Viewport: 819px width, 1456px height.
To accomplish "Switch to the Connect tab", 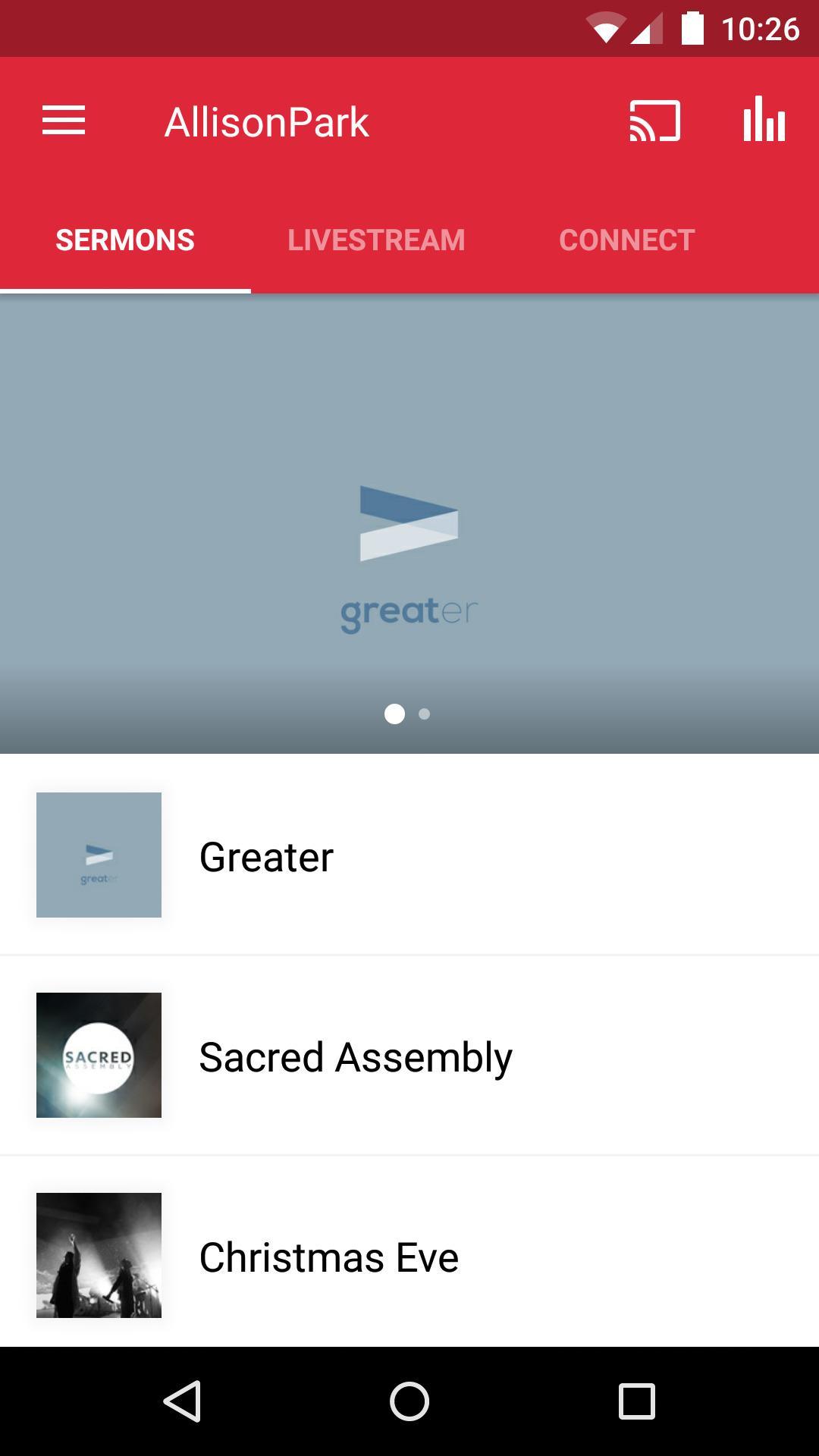I will coord(626,240).
